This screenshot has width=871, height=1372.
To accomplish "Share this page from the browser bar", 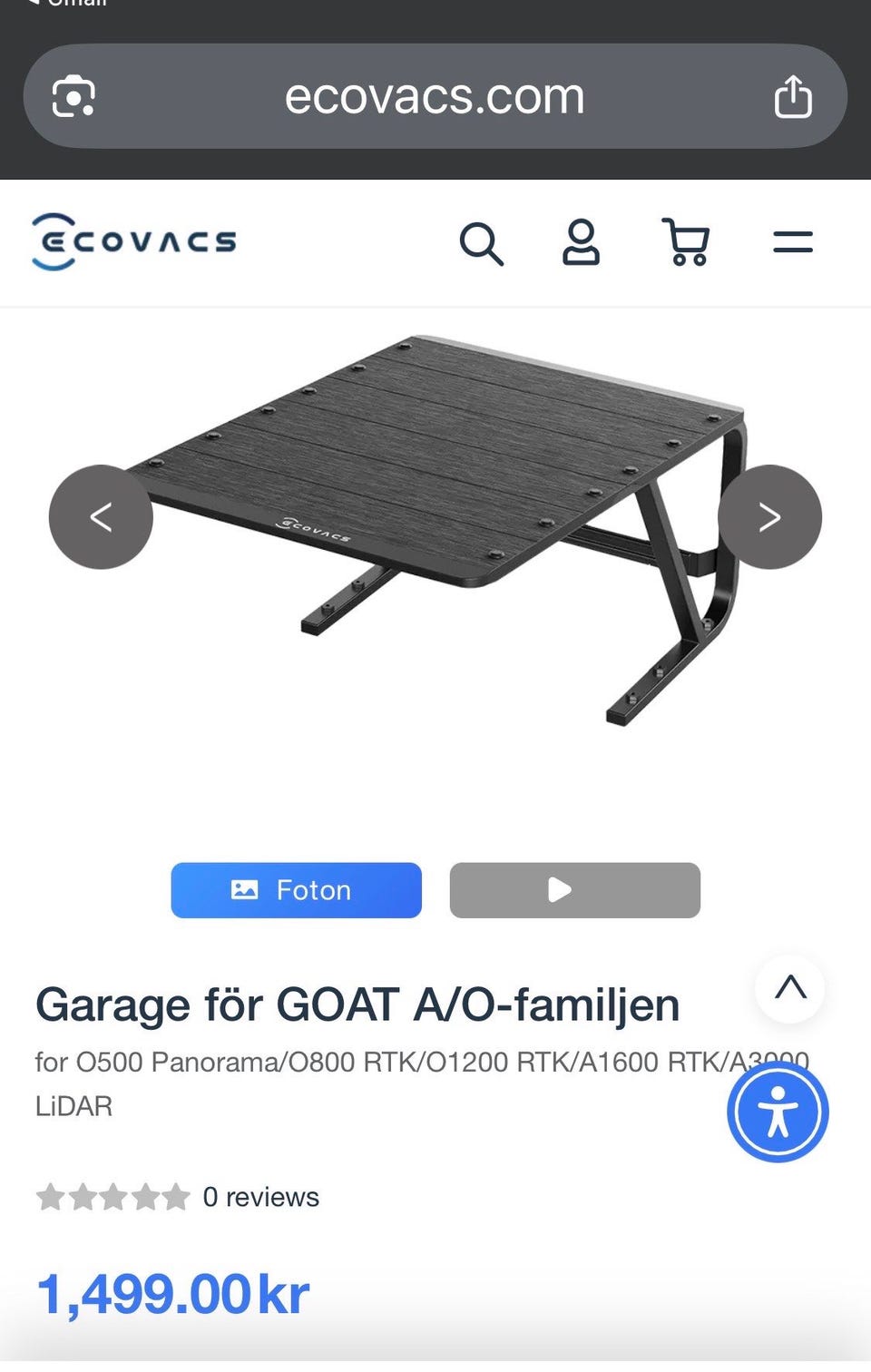I will click(792, 96).
